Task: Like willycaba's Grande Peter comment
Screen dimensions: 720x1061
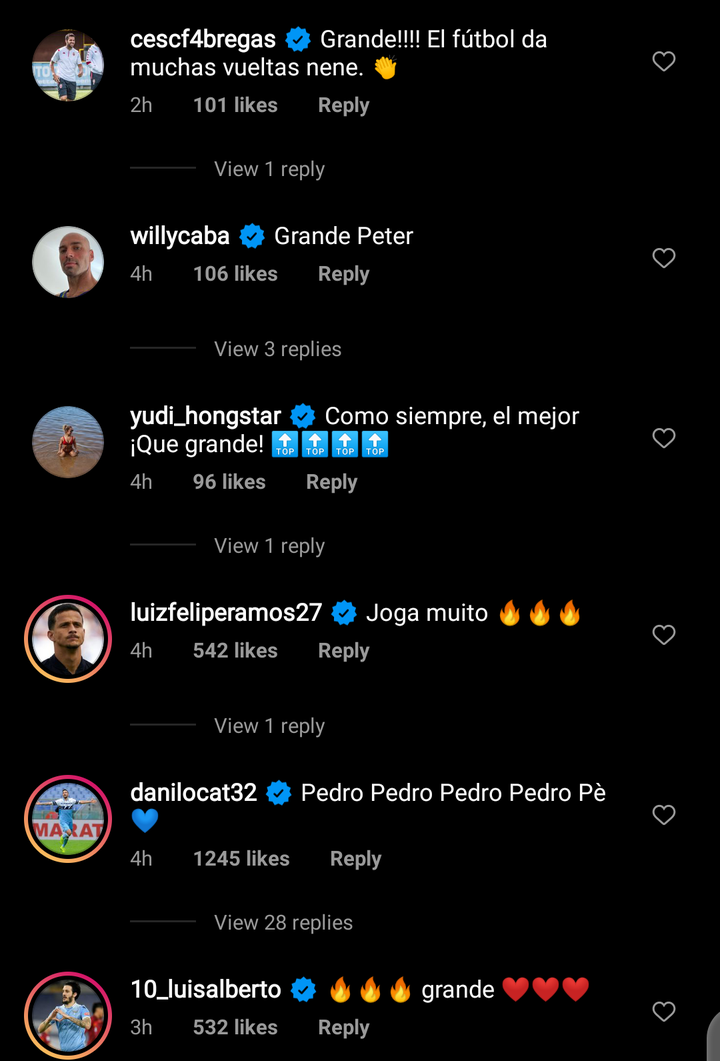Action: (664, 258)
